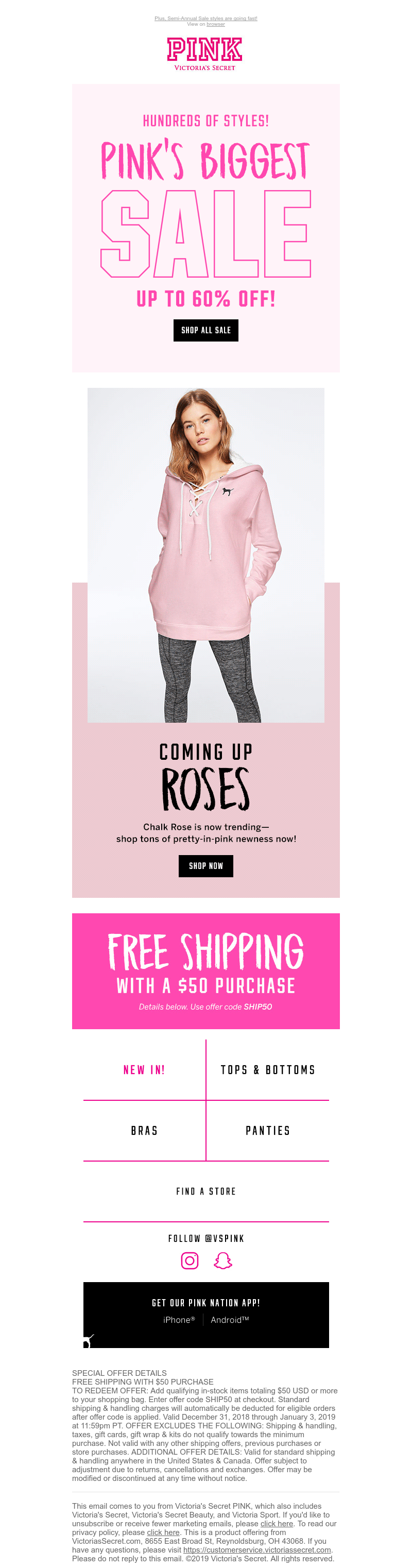Go to the Bras category
Image resolution: width=412 pixels, height=1568 pixels.
144,1130
